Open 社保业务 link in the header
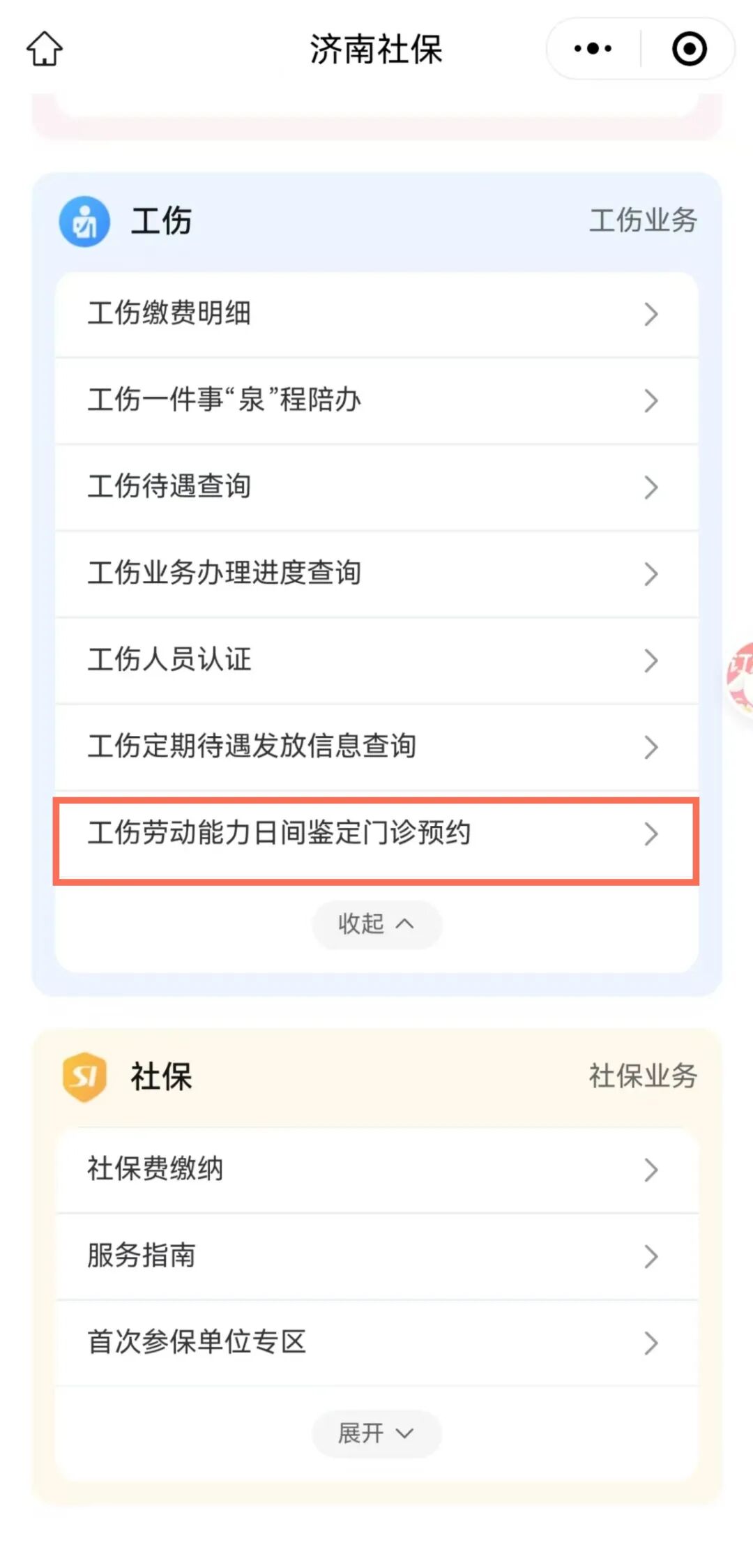The width and height of the screenshot is (753, 1568). [x=643, y=1076]
